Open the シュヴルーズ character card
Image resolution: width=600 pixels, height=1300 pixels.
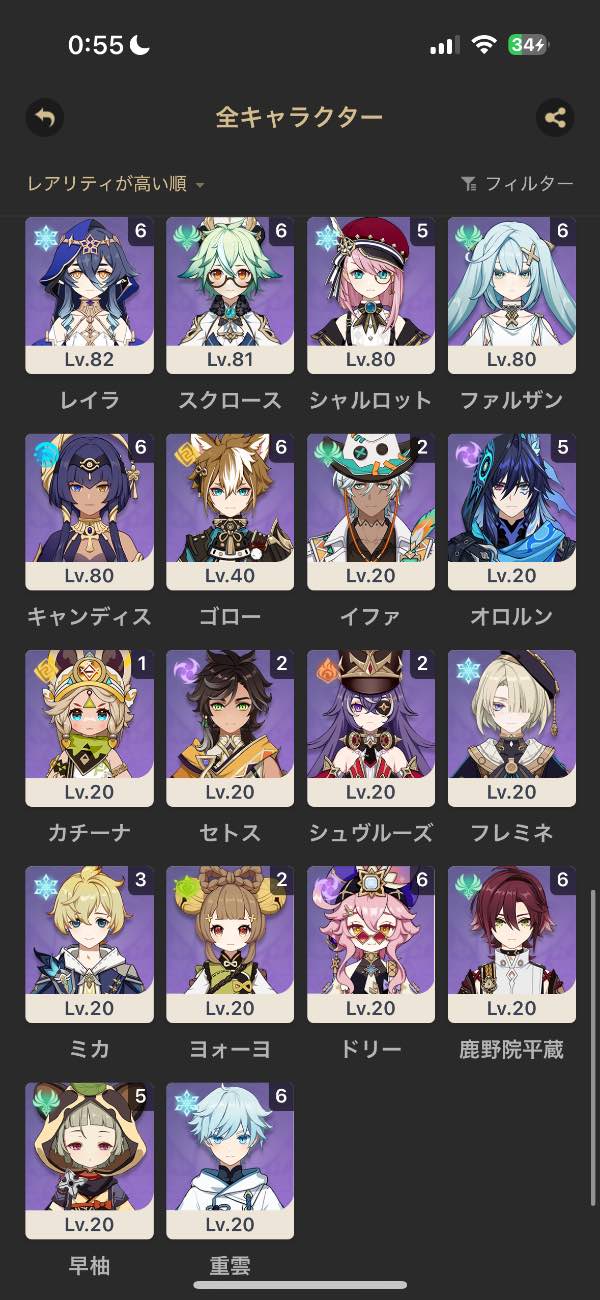(371, 728)
